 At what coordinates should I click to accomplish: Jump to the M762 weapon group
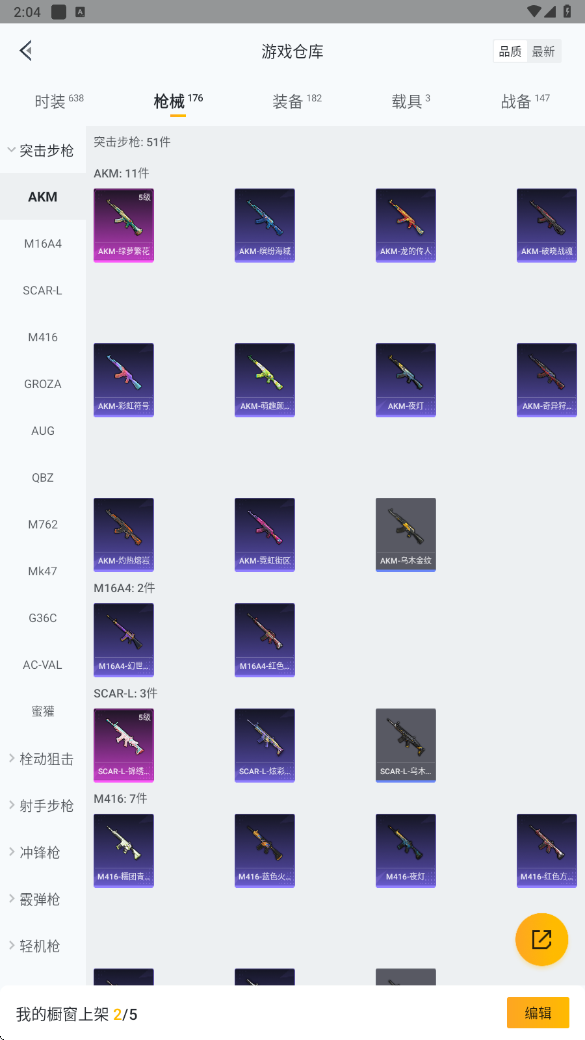tap(43, 524)
